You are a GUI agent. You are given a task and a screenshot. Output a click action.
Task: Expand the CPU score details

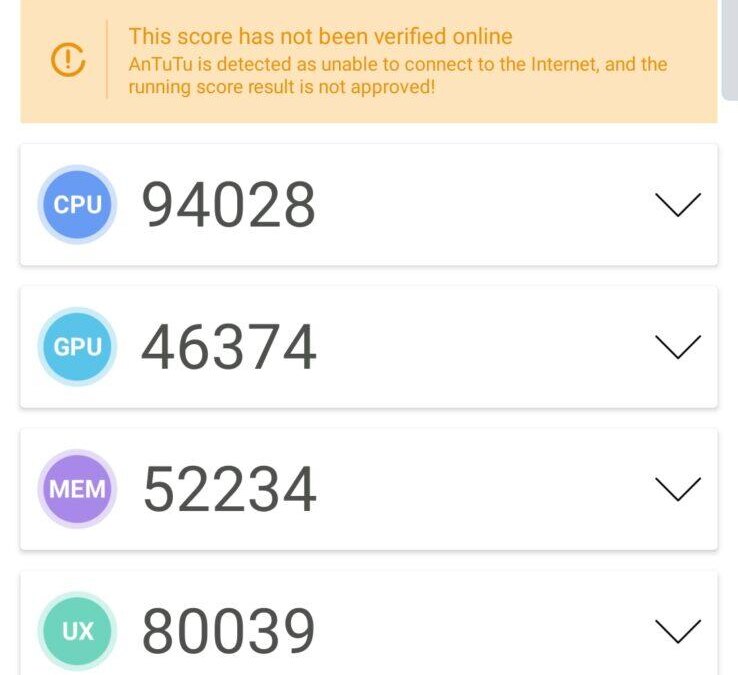pyautogui.click(x=677, y=205)
